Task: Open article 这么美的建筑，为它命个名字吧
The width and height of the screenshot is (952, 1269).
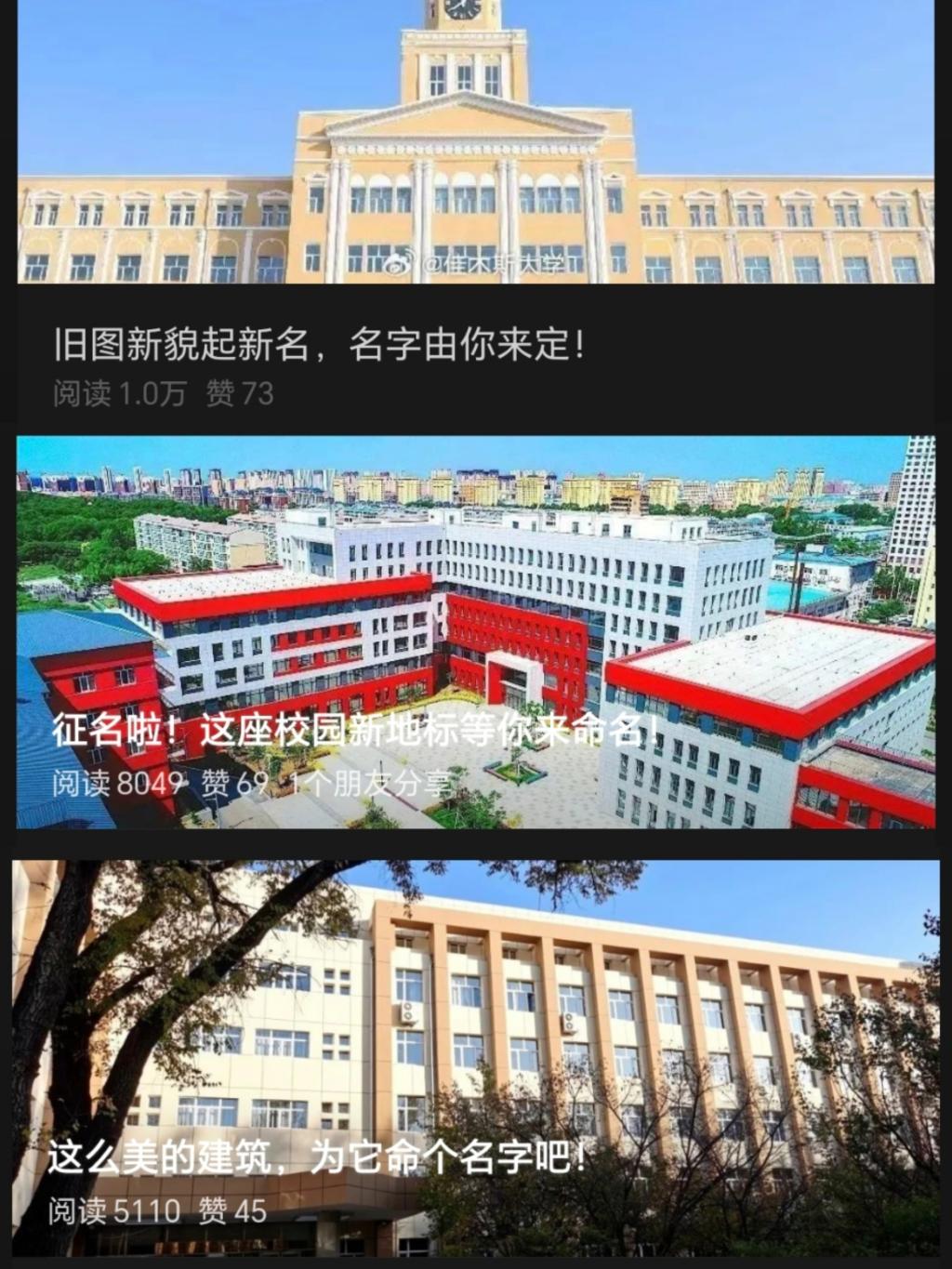Action: click(x=318, y=1158)
